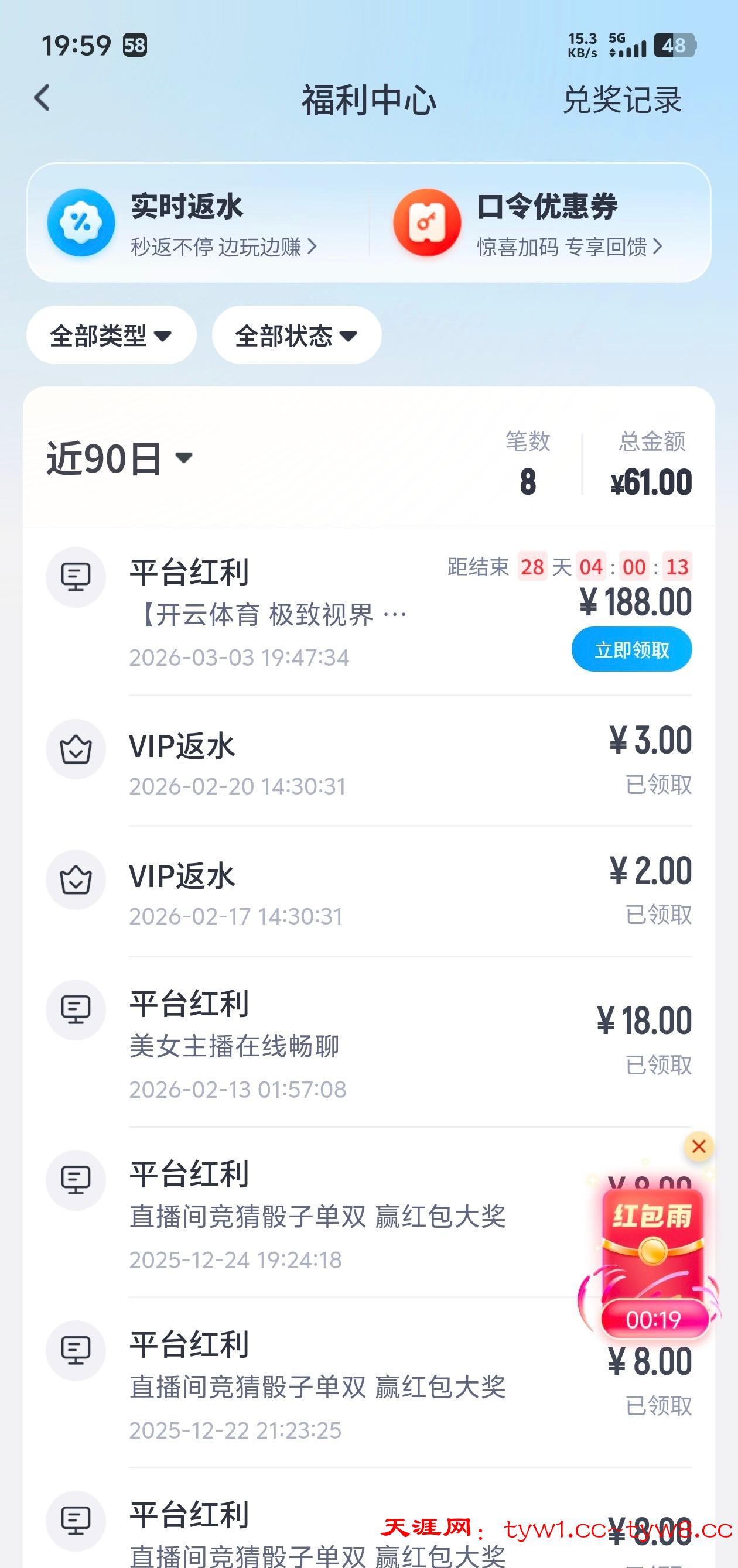Change the 近90日 date range
Image resolution: width=738 pixels, height=1568 pixels.
[x=120, y=458]
